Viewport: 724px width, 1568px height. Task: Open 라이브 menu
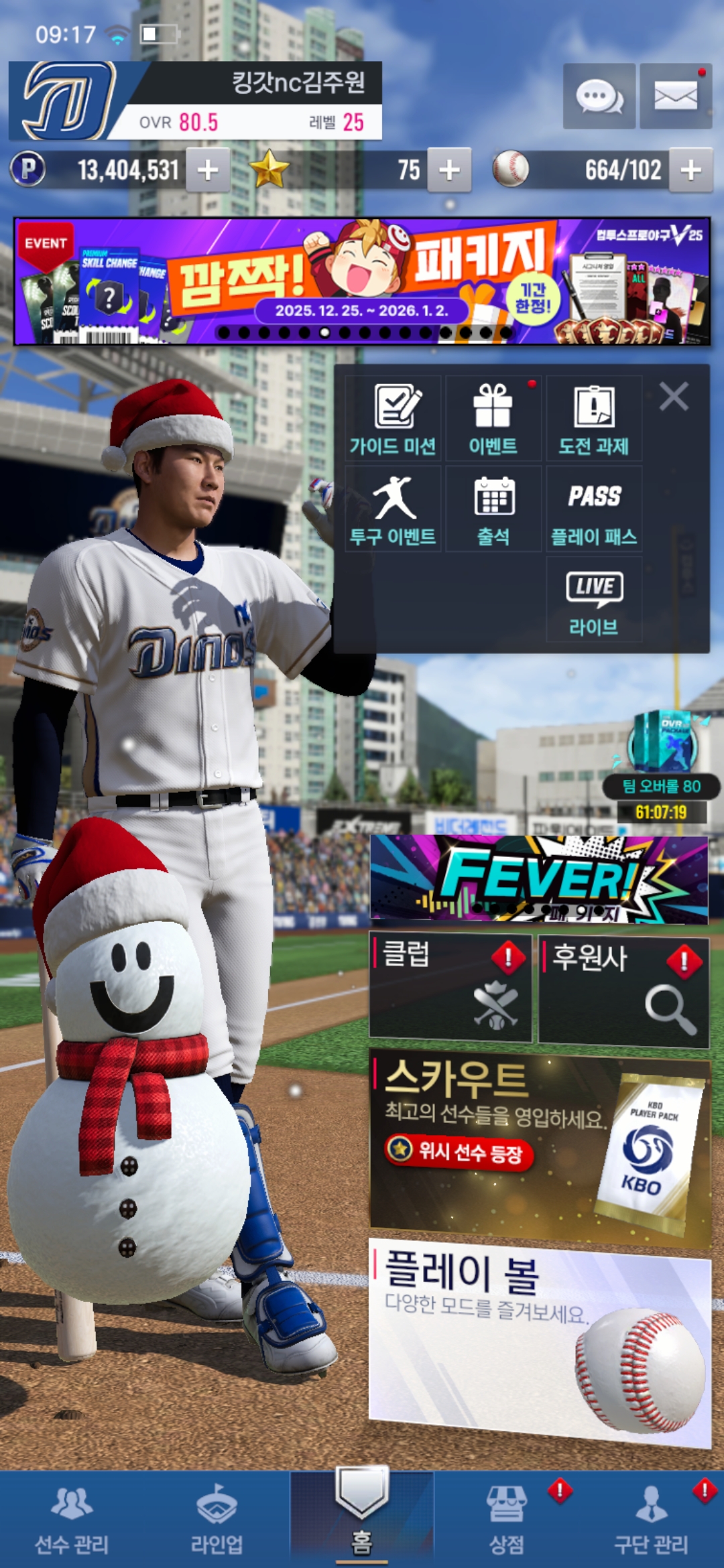pyautogui.click(x=594, y=600)
